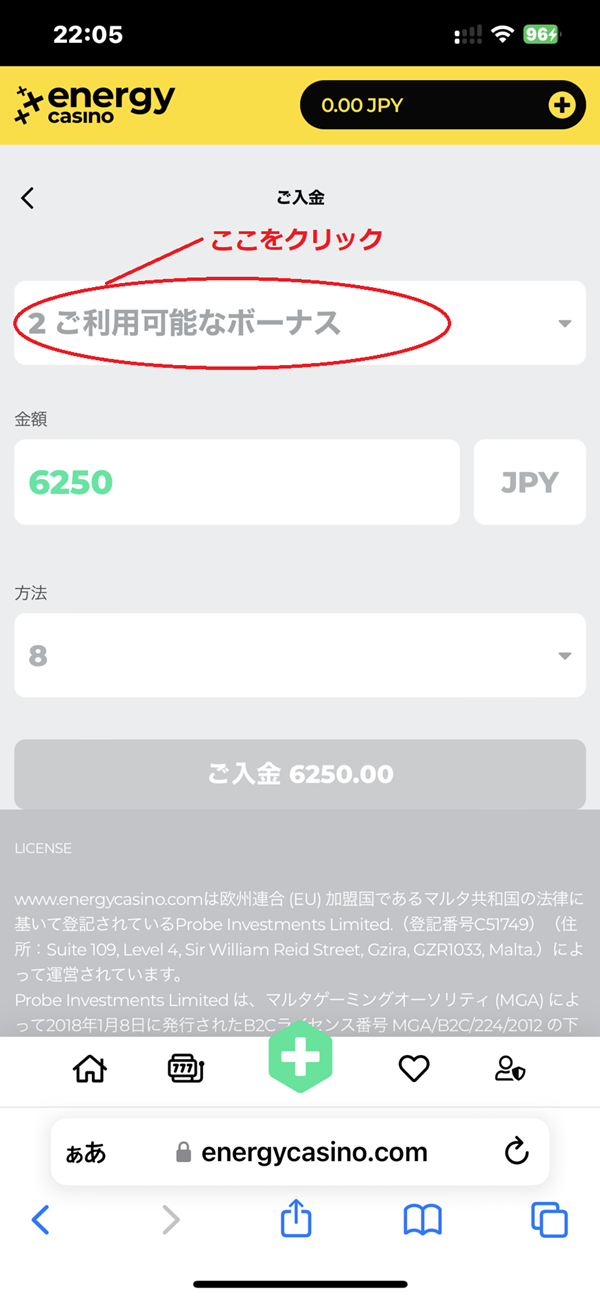
Task: Open the account profile tab
Action: (510, 1069)
